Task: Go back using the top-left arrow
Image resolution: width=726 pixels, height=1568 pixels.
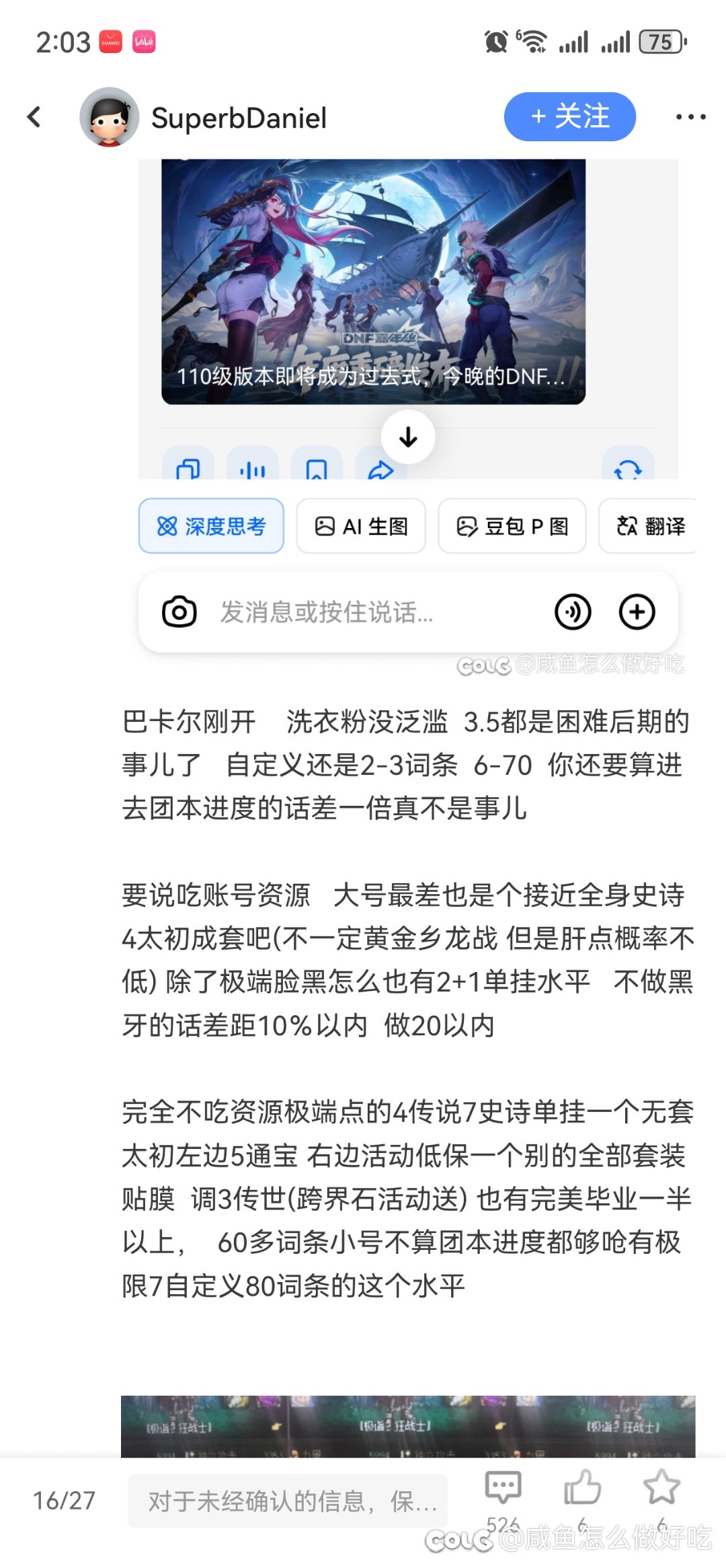Action: (x=34, y=117)
